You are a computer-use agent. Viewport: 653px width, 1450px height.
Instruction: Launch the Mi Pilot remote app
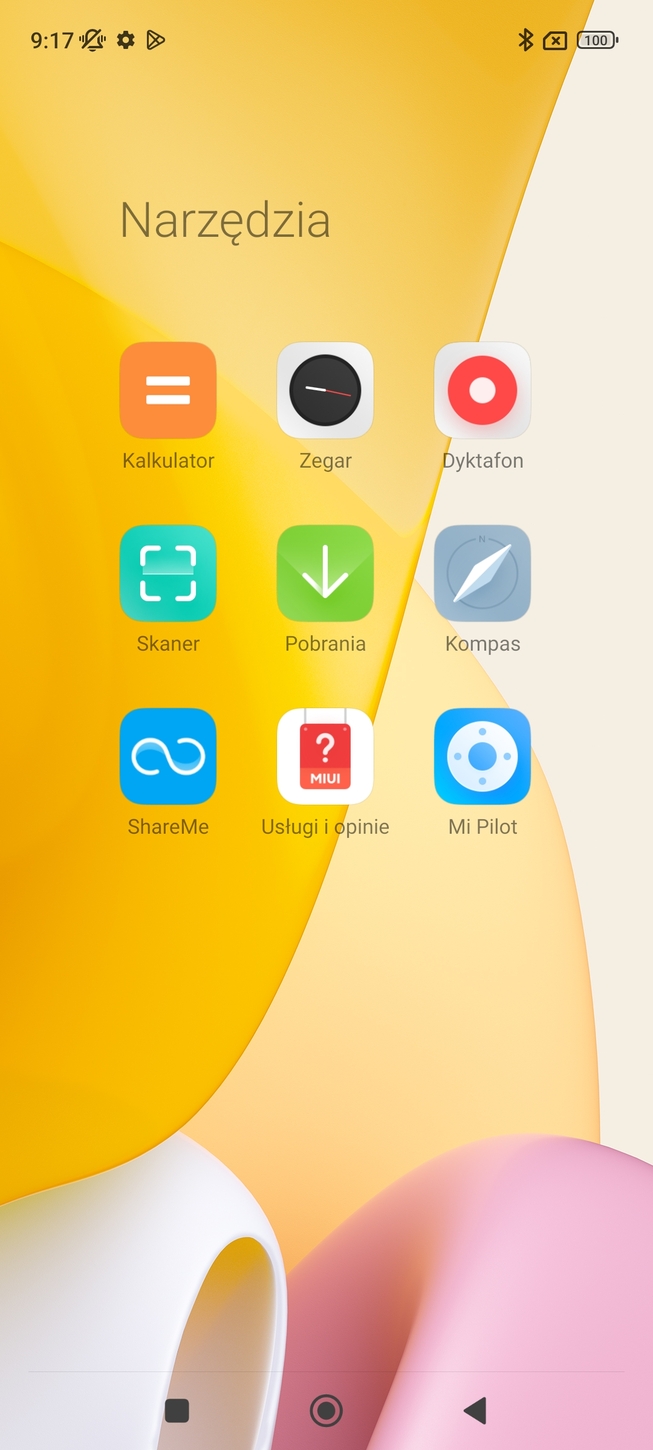(x=482, y=756)
